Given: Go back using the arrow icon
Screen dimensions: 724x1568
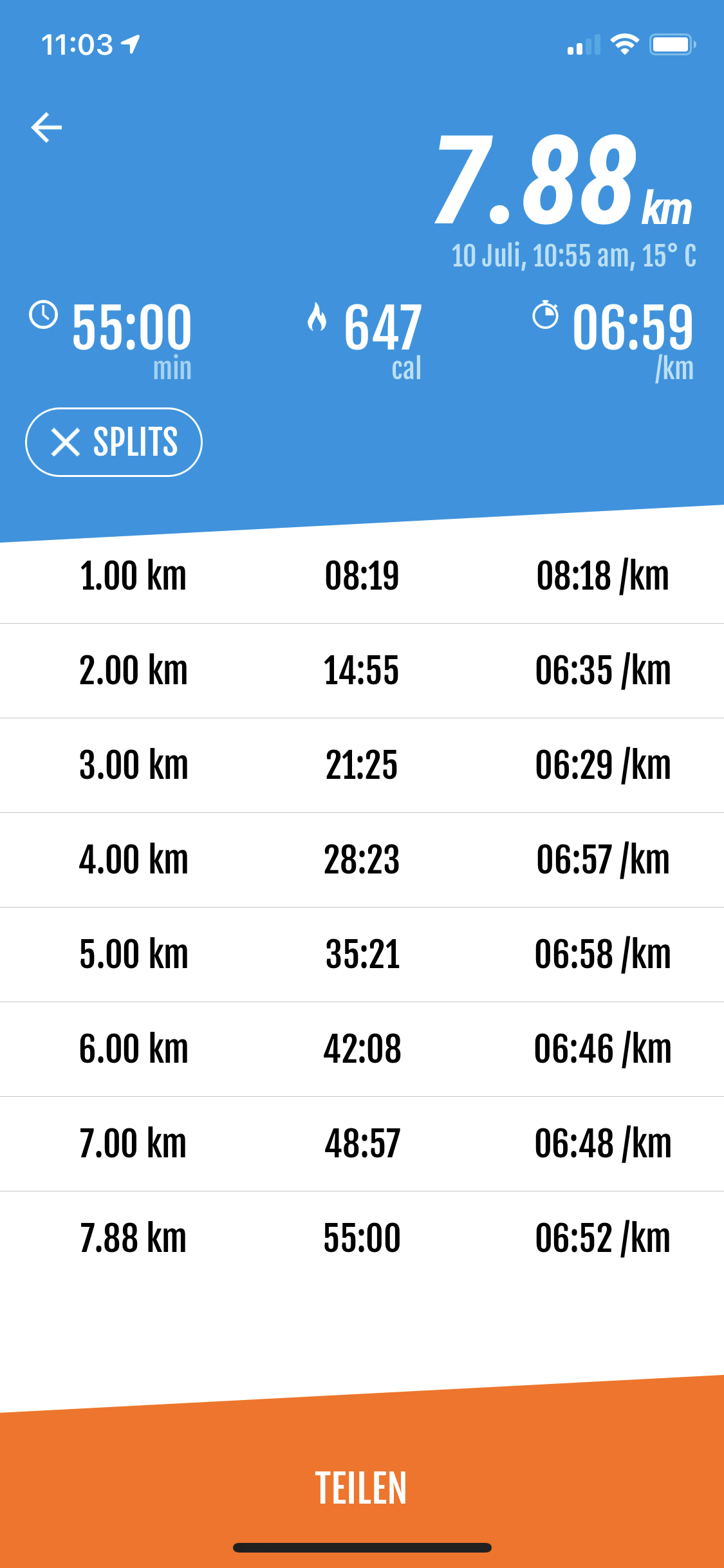Looking at the screenshot, I should click(46, 127).
